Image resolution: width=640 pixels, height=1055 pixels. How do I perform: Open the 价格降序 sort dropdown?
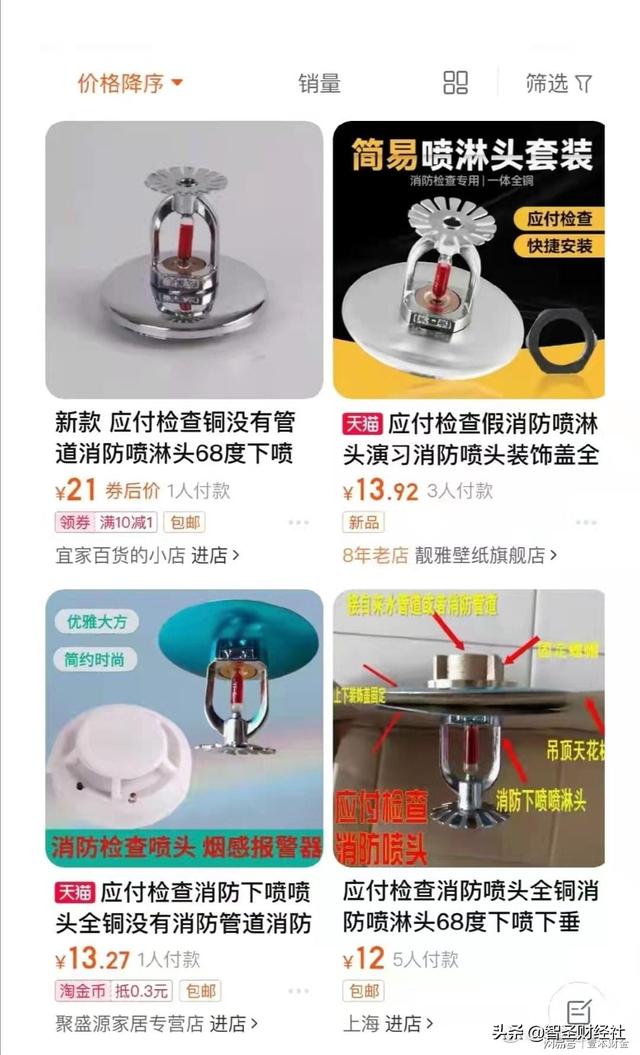[x=130, y=83]
